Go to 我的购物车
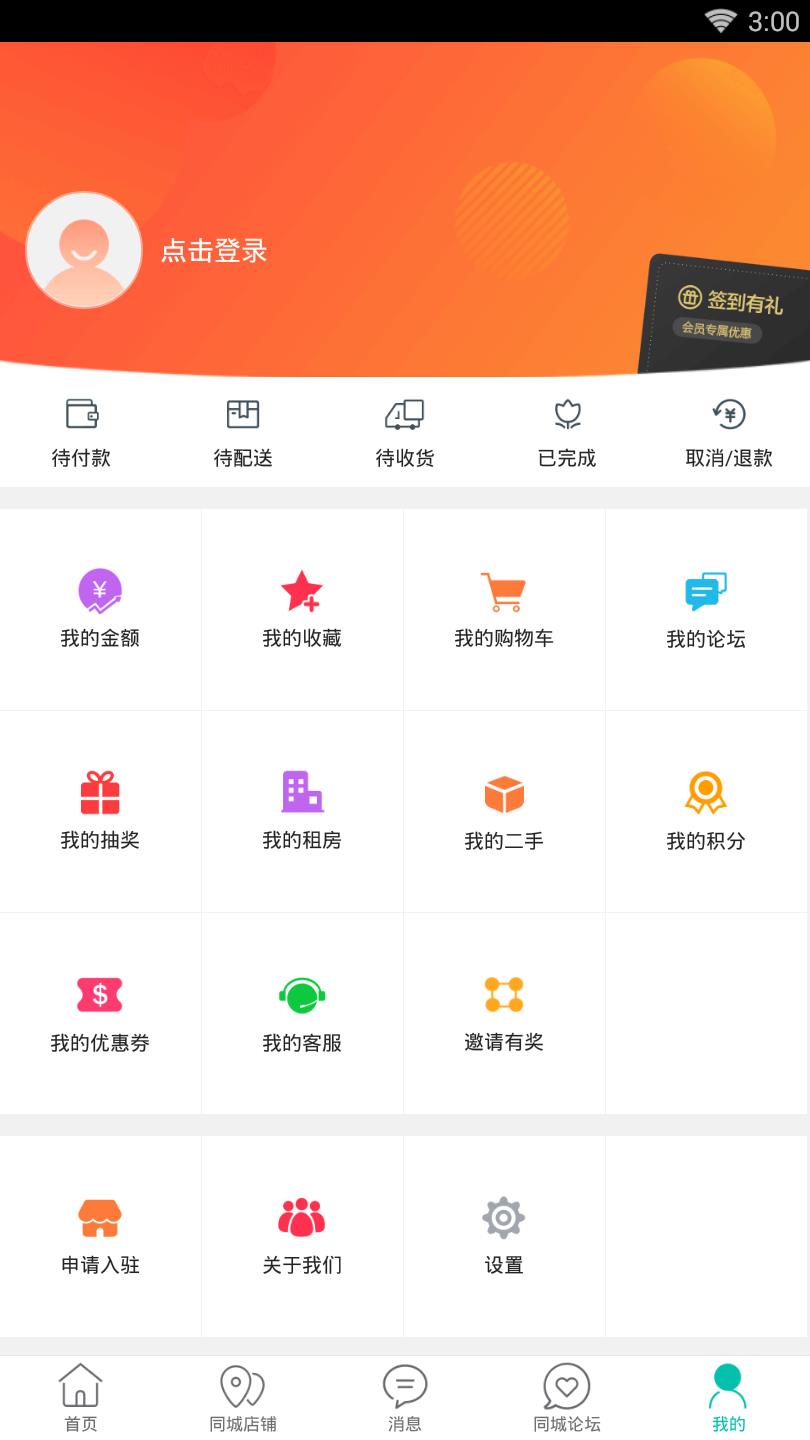The width and height of the screenshot is (810, 1440). click(x=504, y=609)
